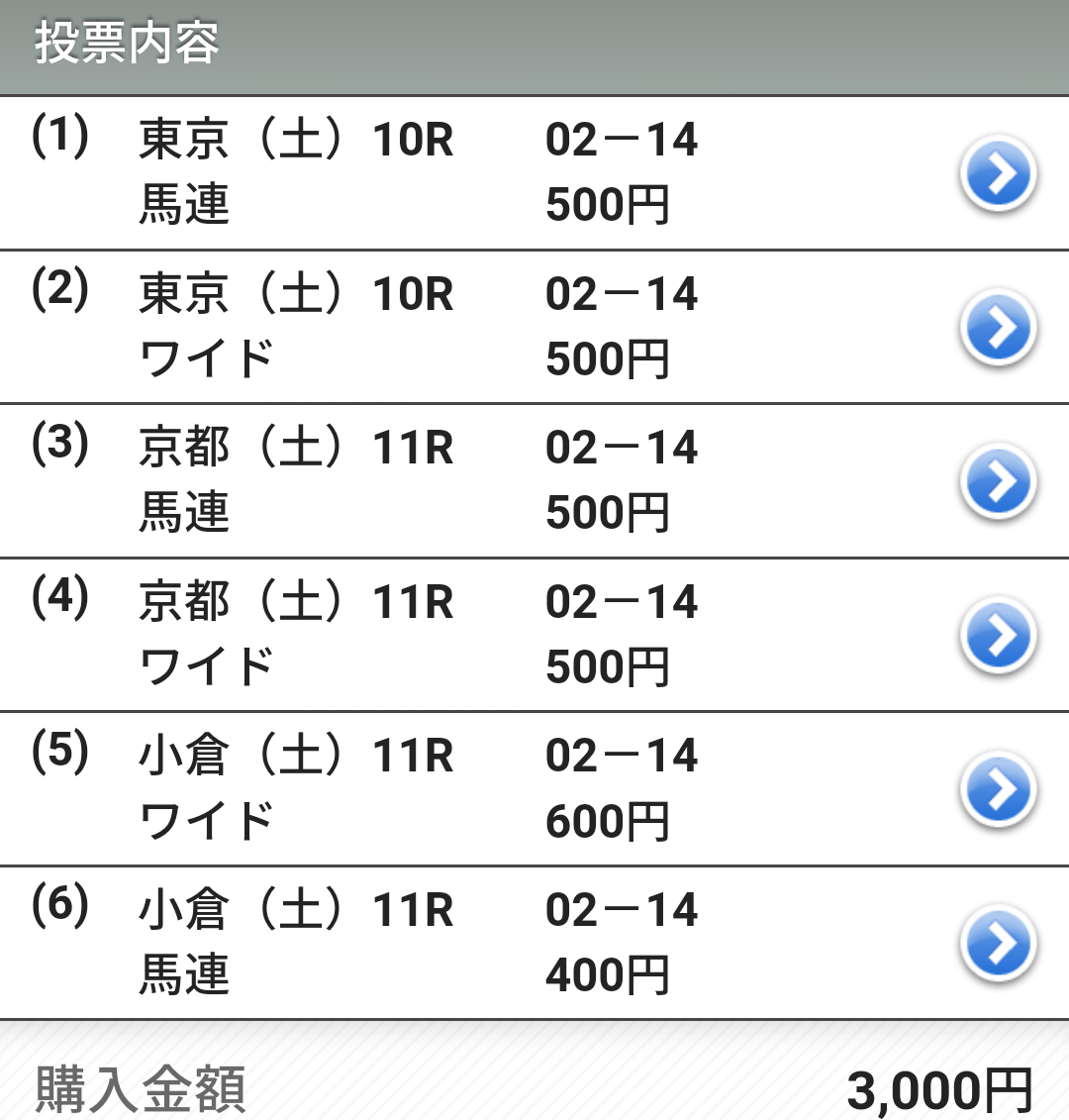Open bet (1) 東京 10R 馬連 details
This screenshot has width=1069, height=1120.
pos(999,174)
